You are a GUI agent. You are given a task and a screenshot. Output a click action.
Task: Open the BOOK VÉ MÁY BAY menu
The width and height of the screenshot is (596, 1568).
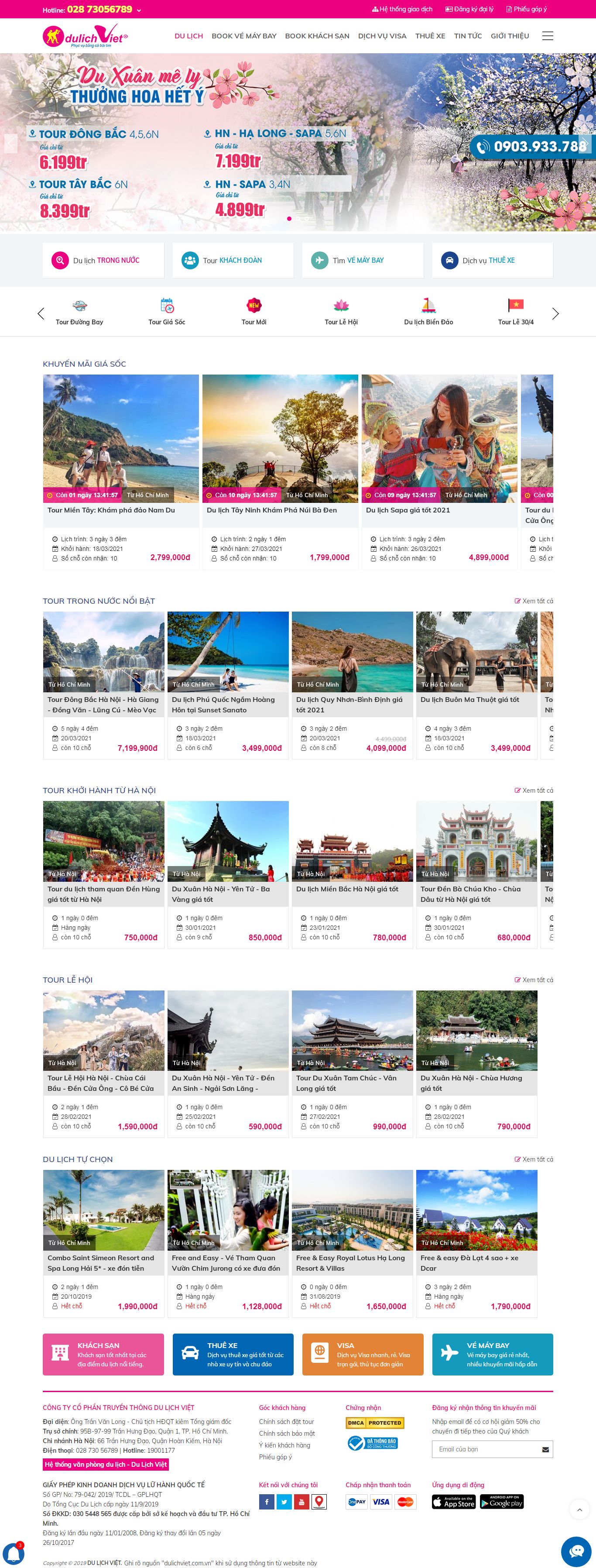(x=244, y=36)
